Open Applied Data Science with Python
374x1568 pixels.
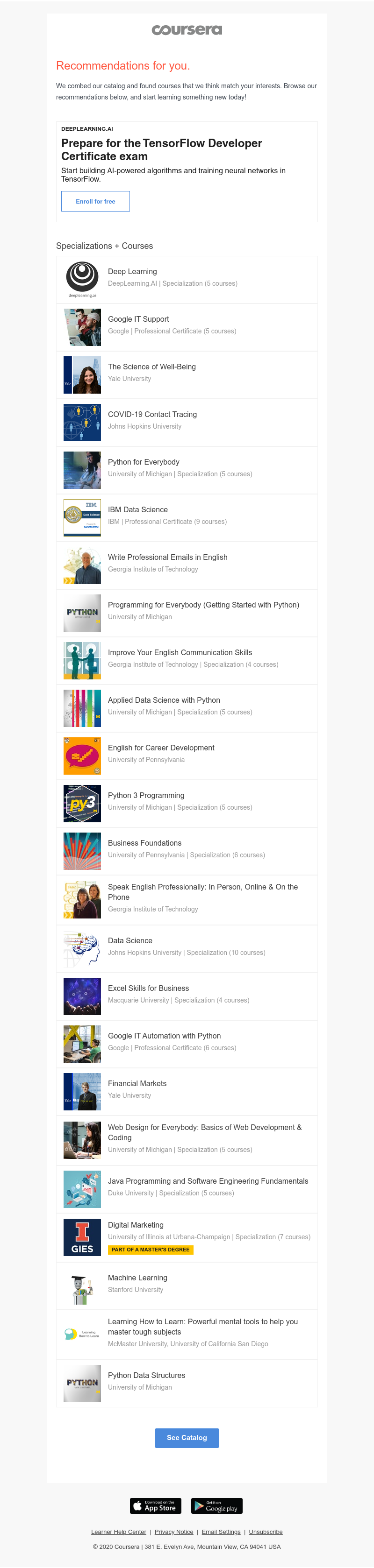coord(164,700)
